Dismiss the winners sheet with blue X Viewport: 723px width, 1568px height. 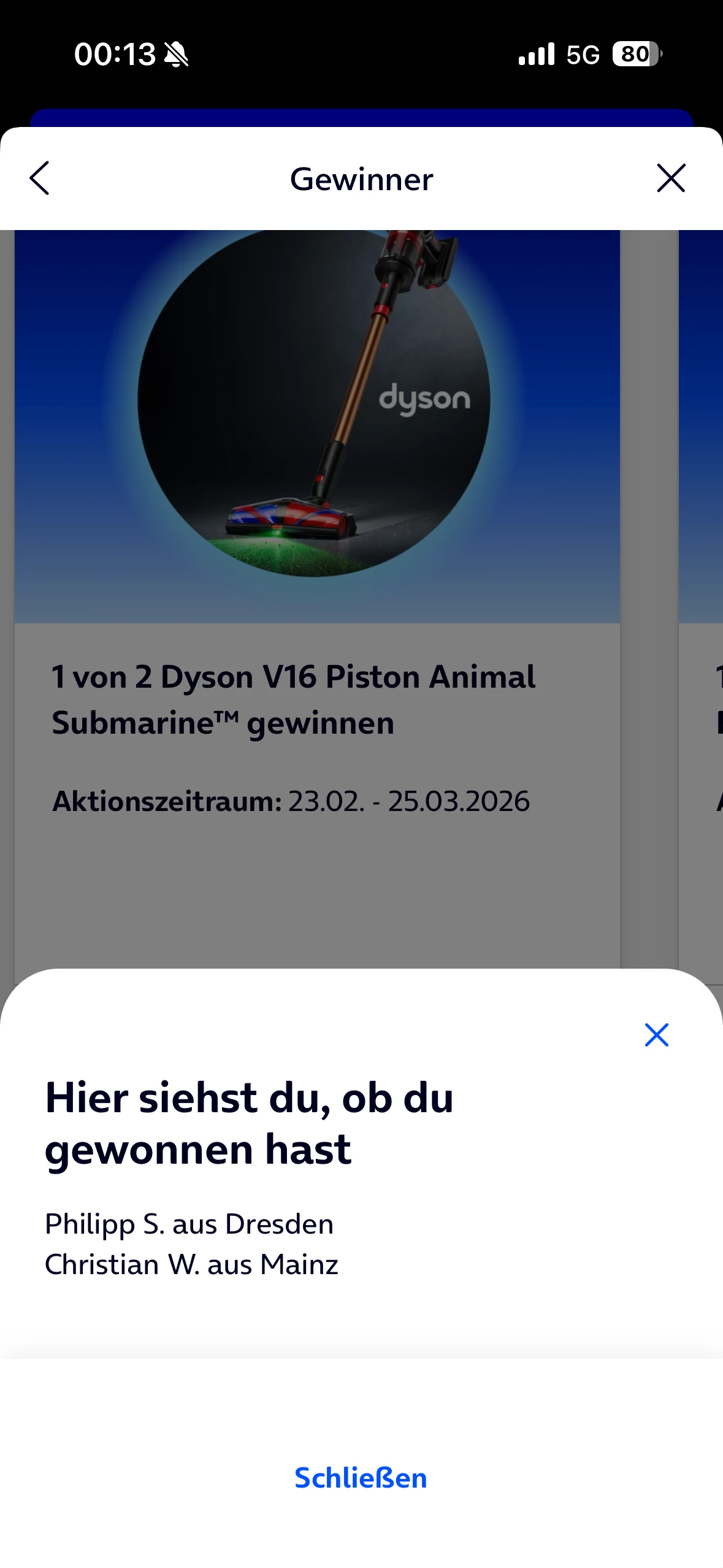coord(656,1035)
